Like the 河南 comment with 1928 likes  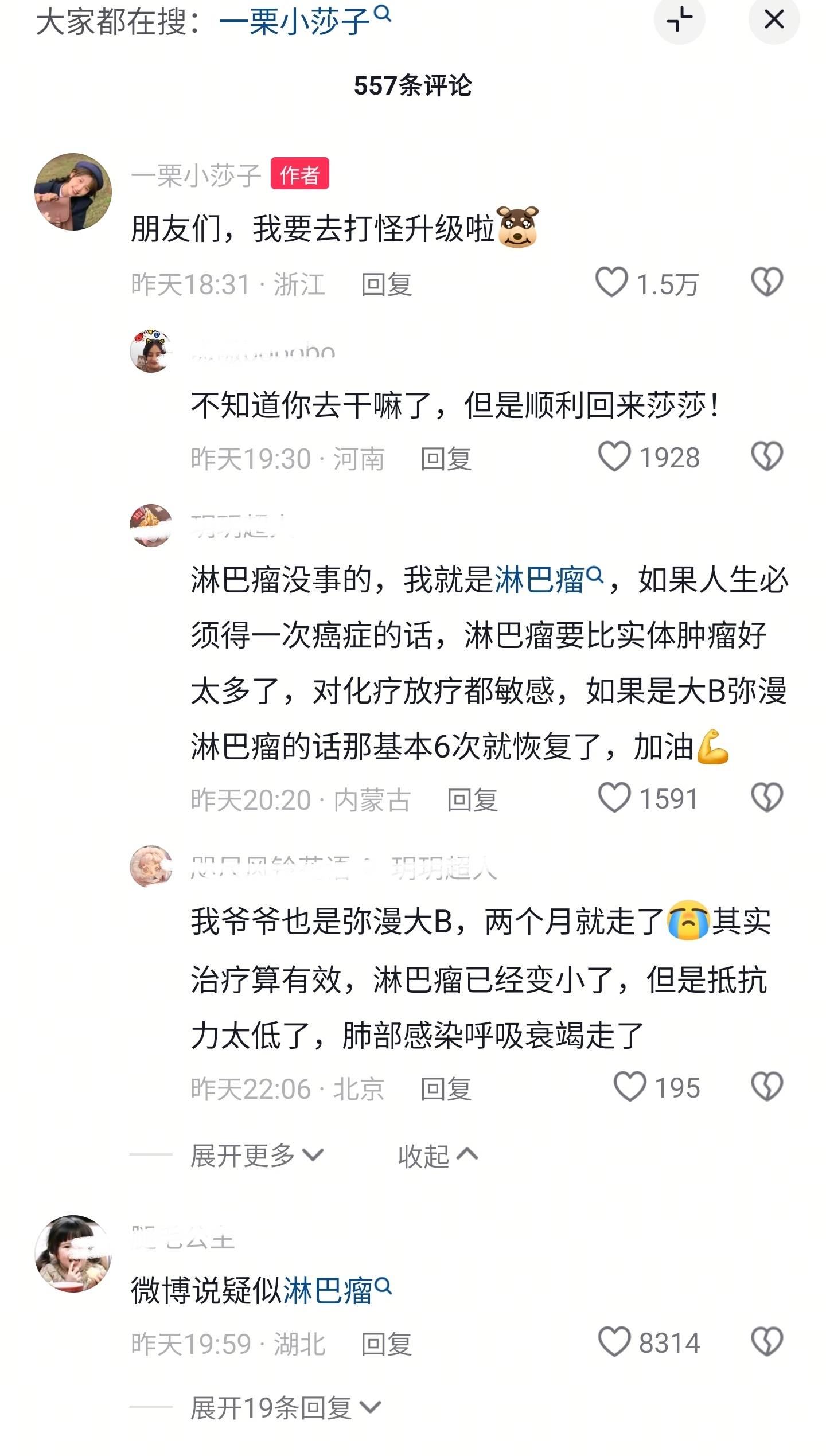point(614,456)
